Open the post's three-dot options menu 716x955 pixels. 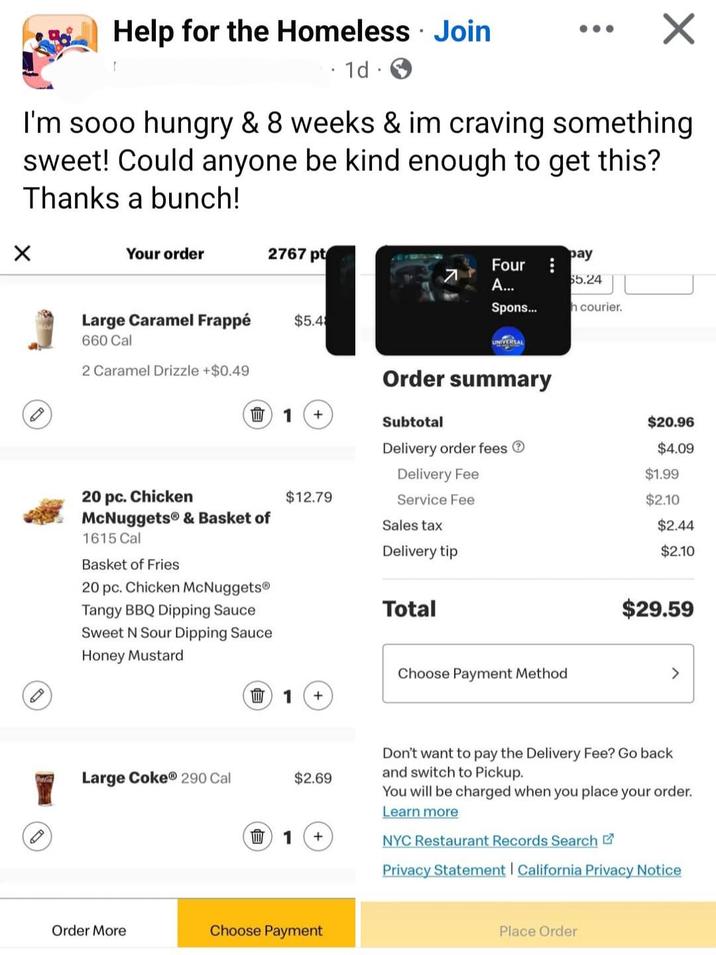597,29
